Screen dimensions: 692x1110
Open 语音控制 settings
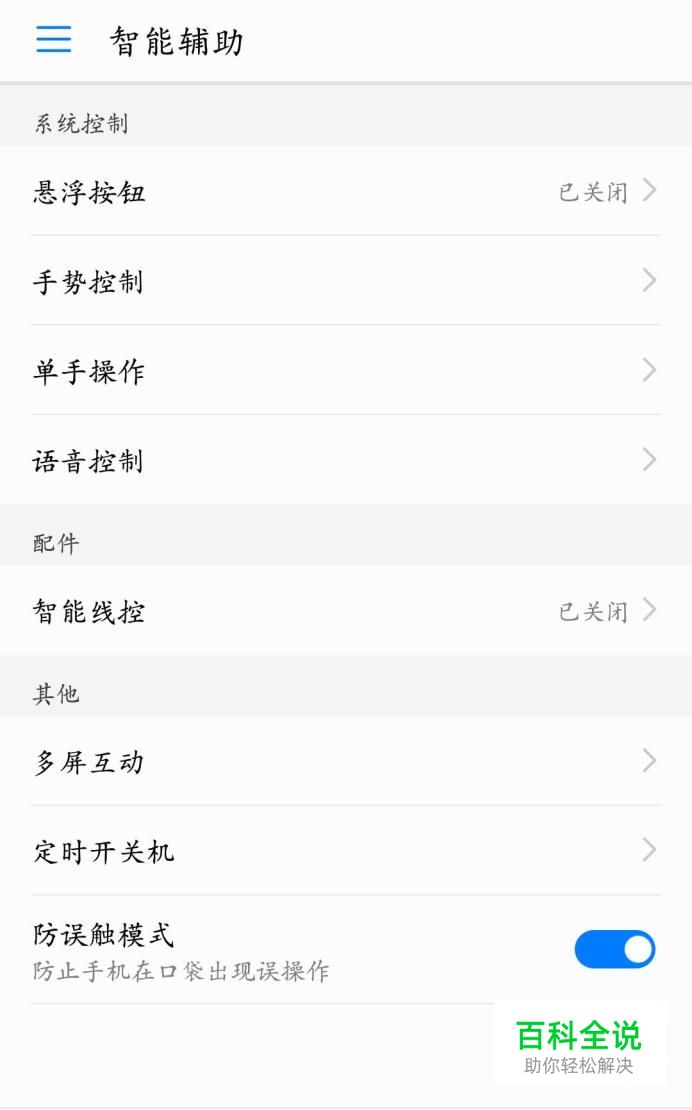(x=345, y=461)
